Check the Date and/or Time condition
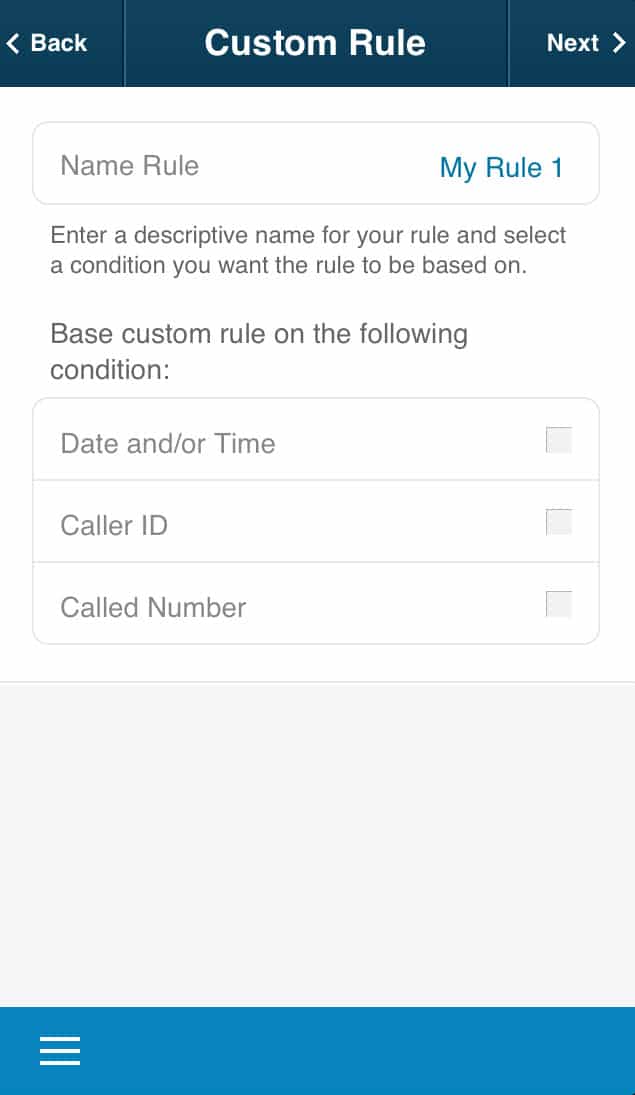 (x=559, y=440)
